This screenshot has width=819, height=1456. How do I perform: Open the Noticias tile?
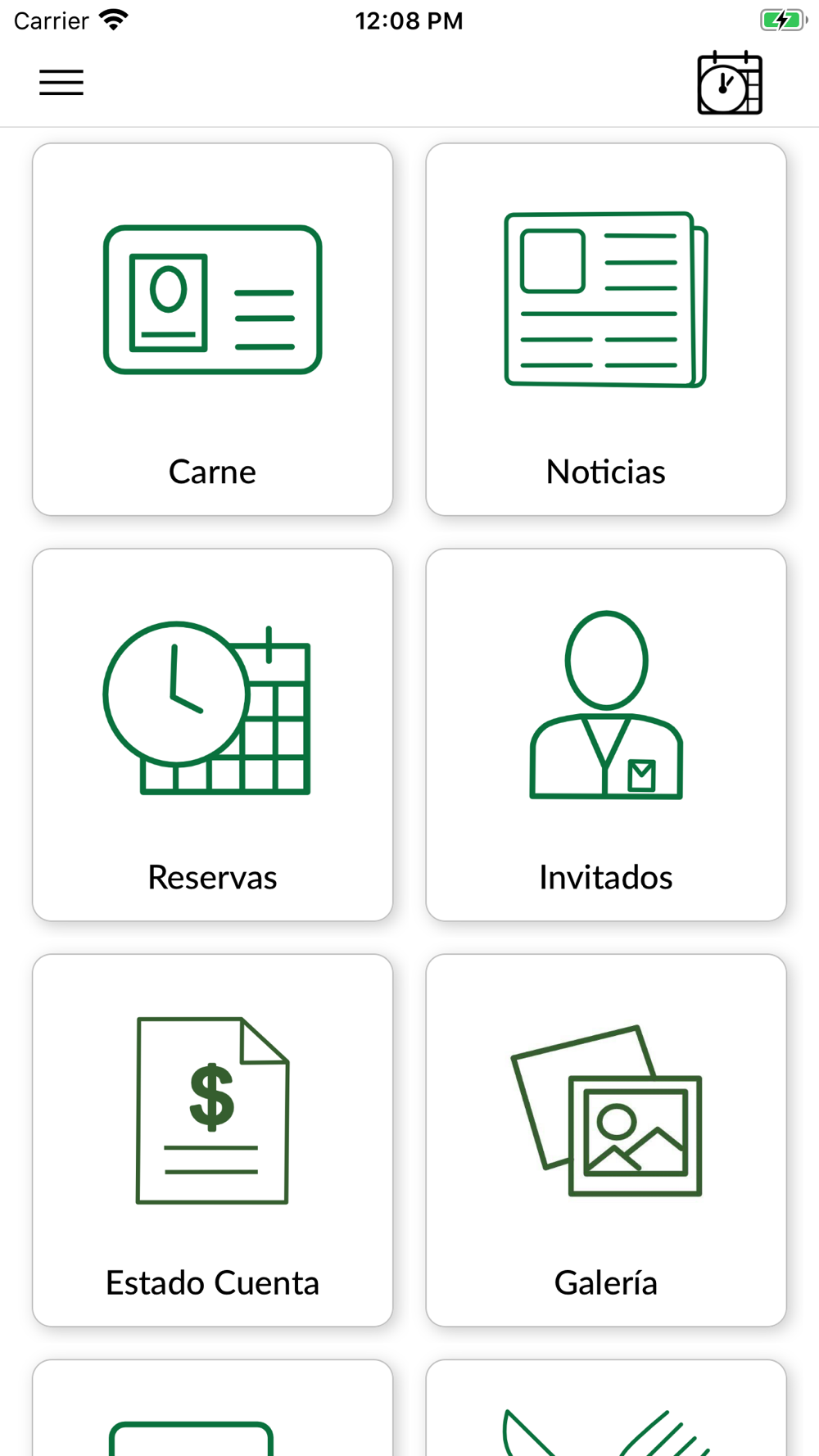pyautogui.click(x=606, y=329)
